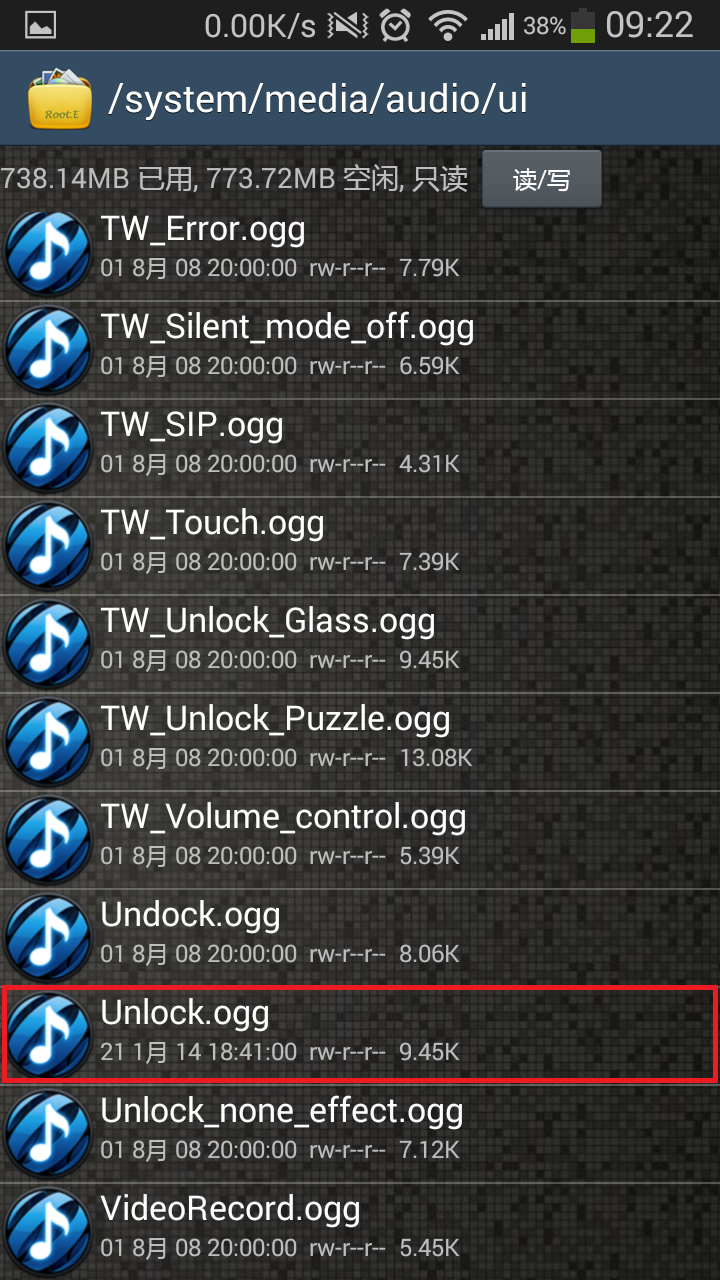This screenshot has width=720, height=1280.
Task: Open TW_Silent_mode_off.ogg file
Action: [360, 346]
